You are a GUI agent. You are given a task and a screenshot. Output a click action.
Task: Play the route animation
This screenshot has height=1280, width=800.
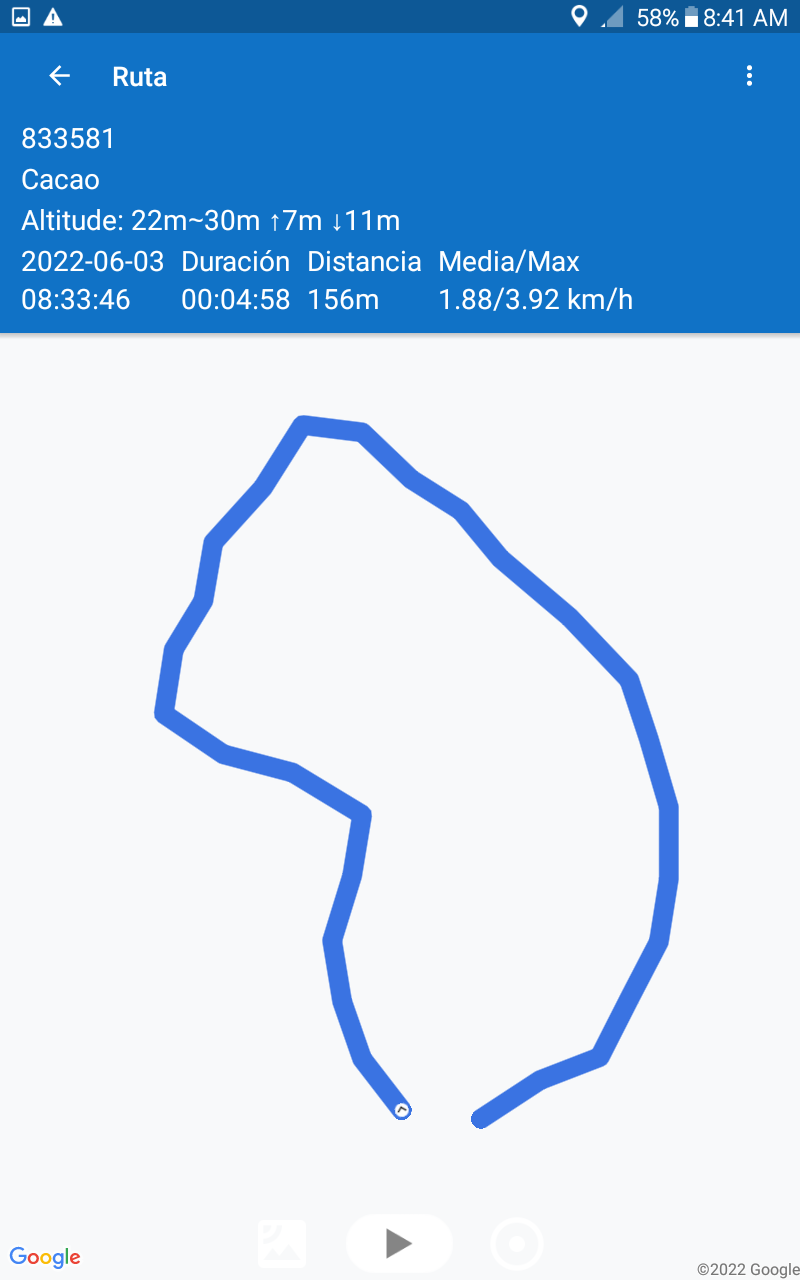399,1243
